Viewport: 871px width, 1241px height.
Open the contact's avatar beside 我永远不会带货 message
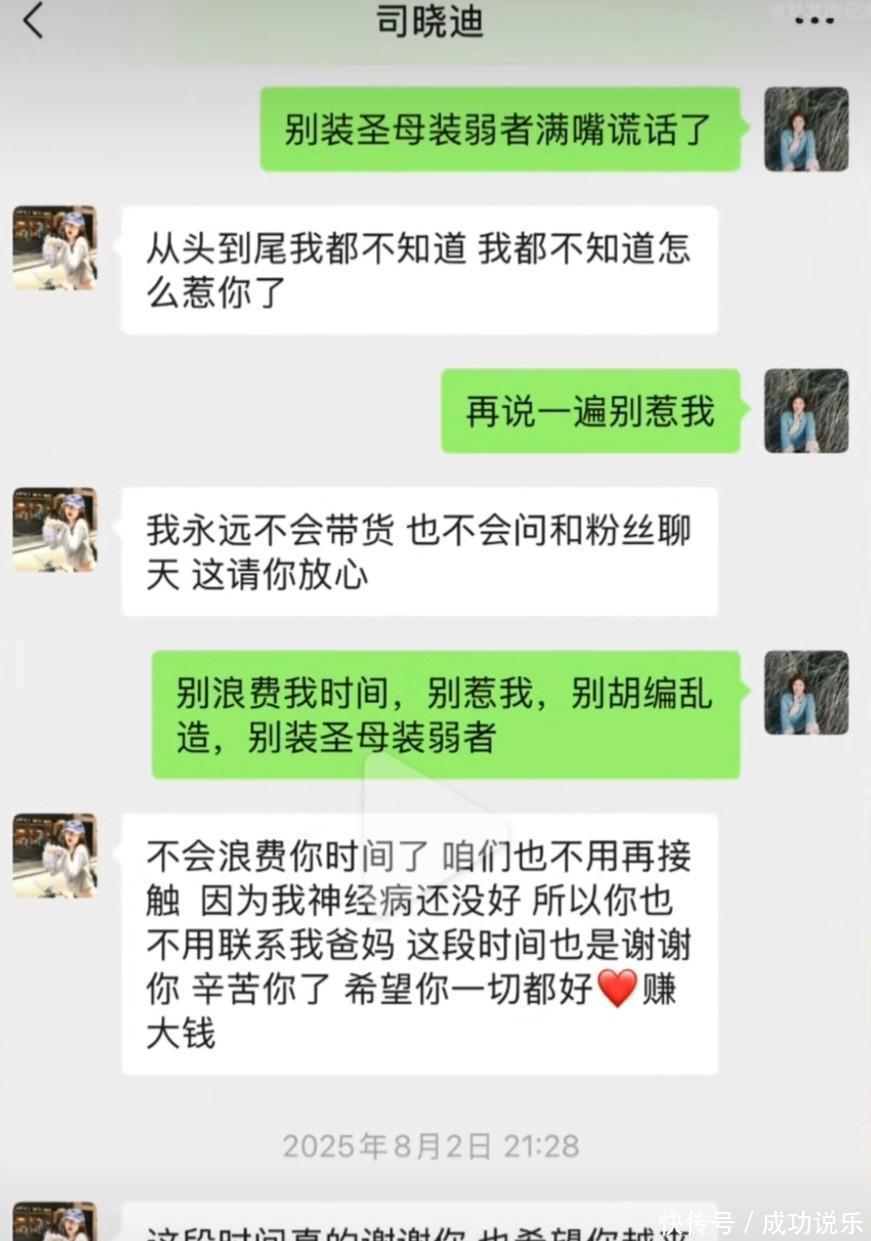point(55,529)
